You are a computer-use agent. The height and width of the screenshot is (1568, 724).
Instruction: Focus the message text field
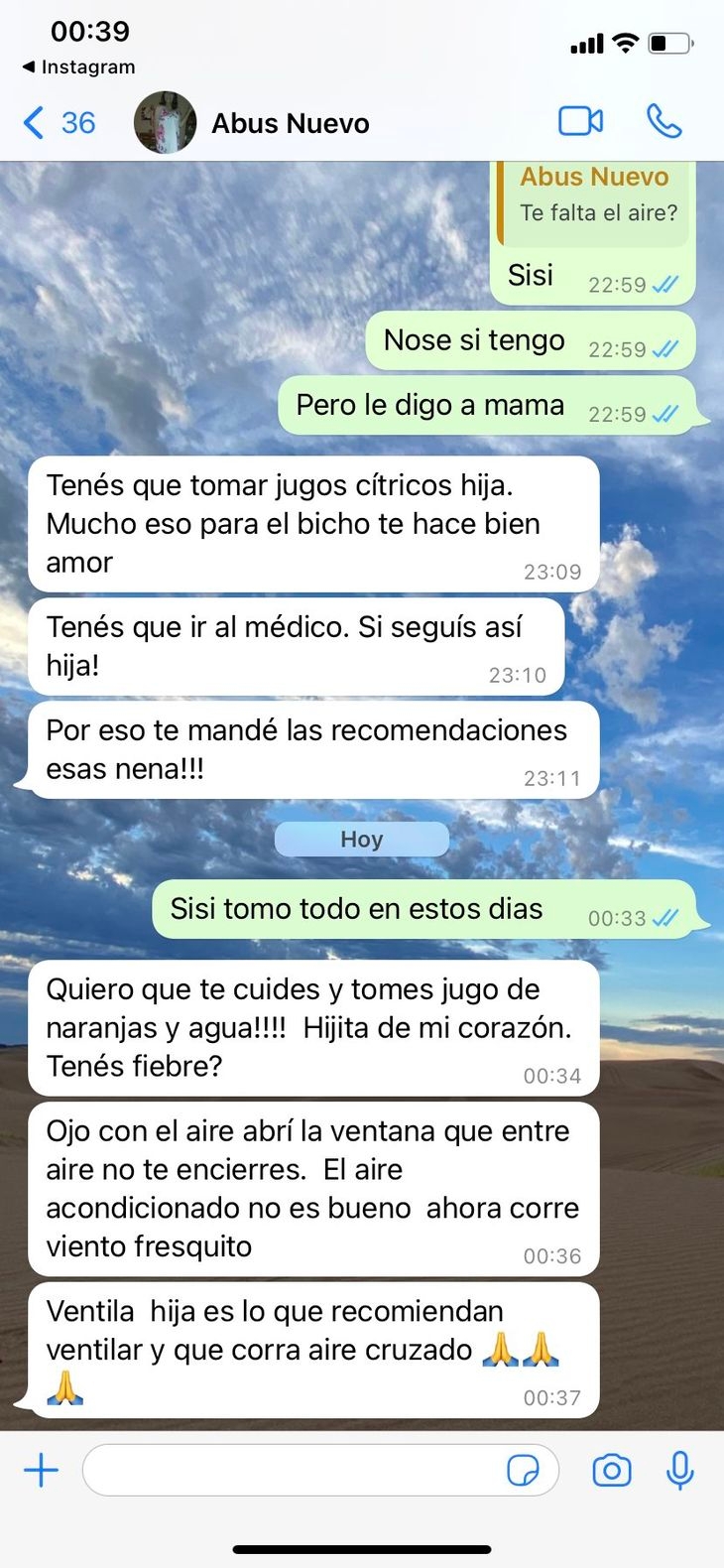[293, 1470]
